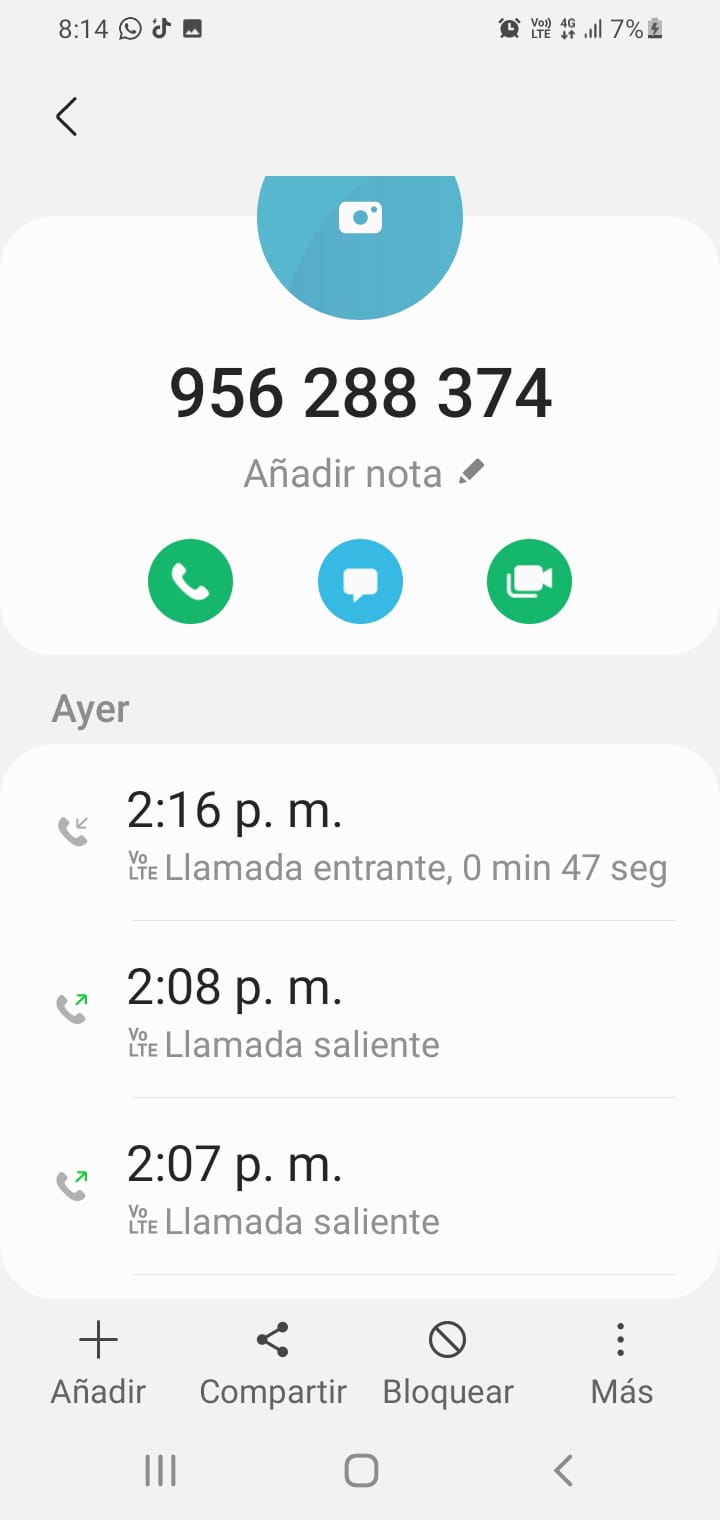Add a contact photo via camera icon
720x1520 pixels.
(x=360, y=217)
